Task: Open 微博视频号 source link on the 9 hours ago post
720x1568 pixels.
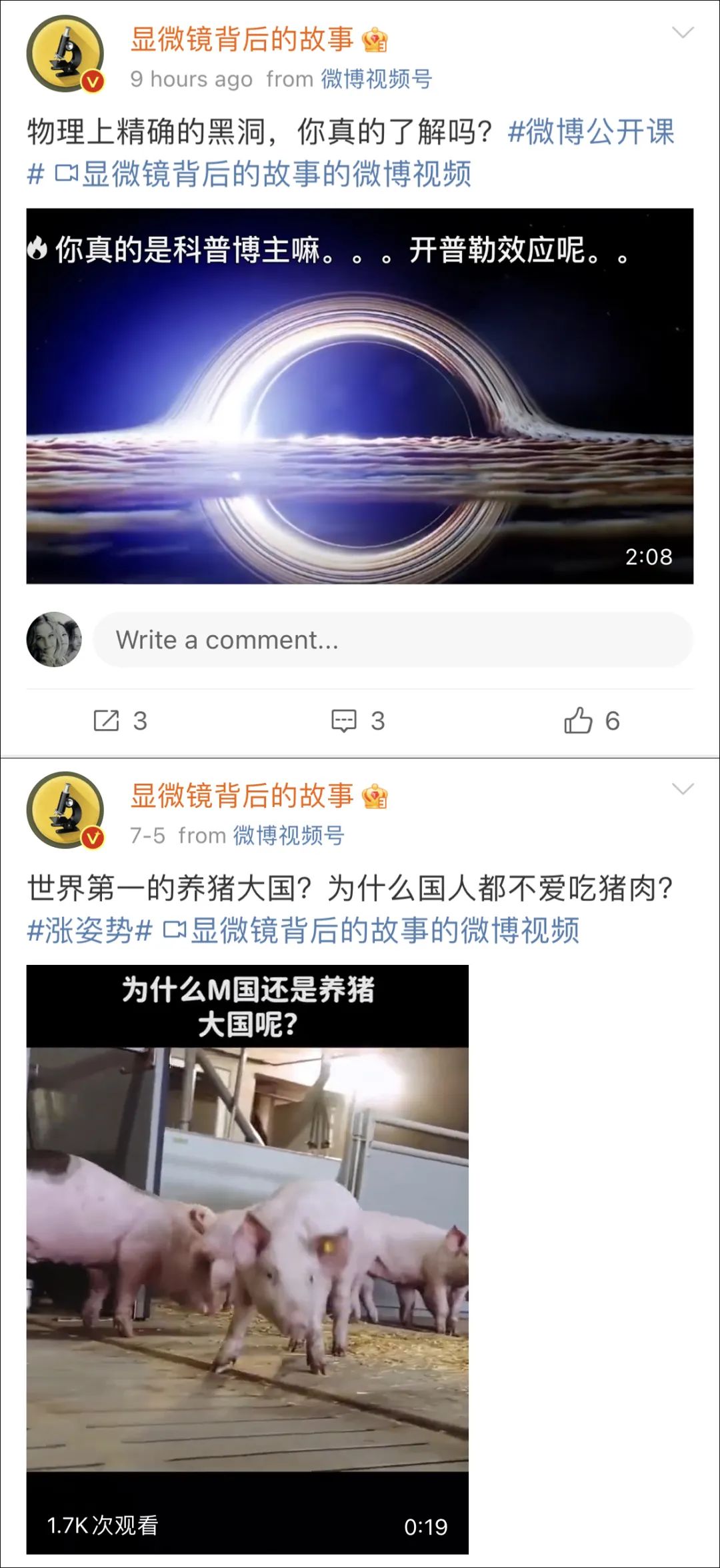Action: 377,79
